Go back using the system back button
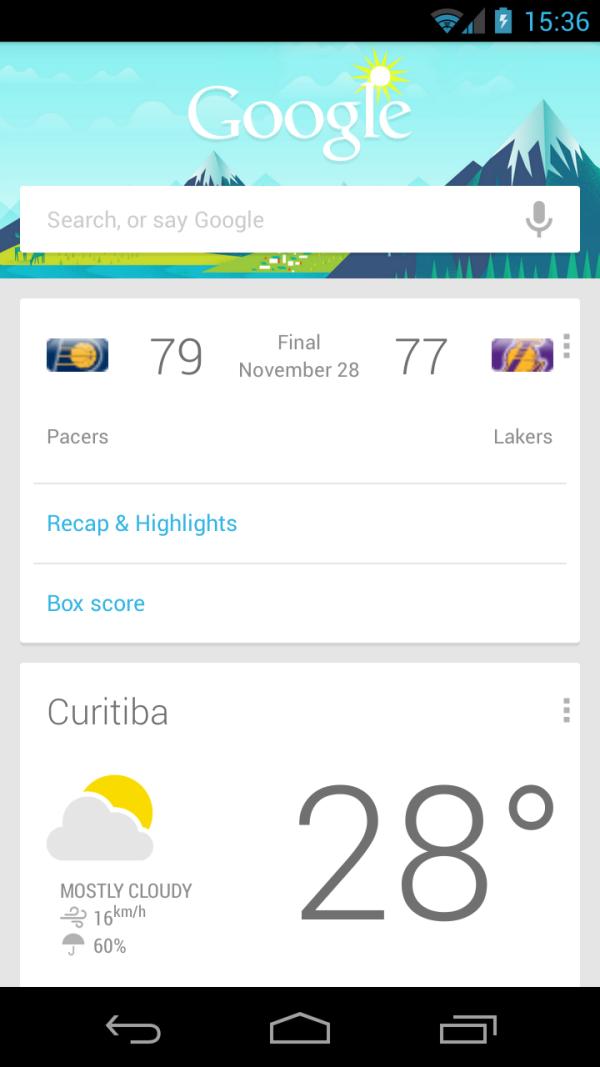The height and width of the screenshot is (1067, 600). 132,1028
